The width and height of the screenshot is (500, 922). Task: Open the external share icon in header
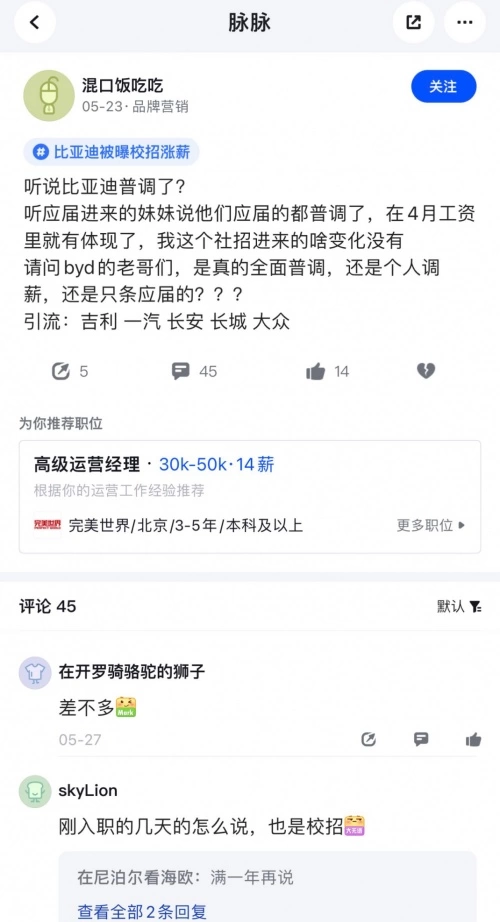pyautogui.click(x=414, y=23)
